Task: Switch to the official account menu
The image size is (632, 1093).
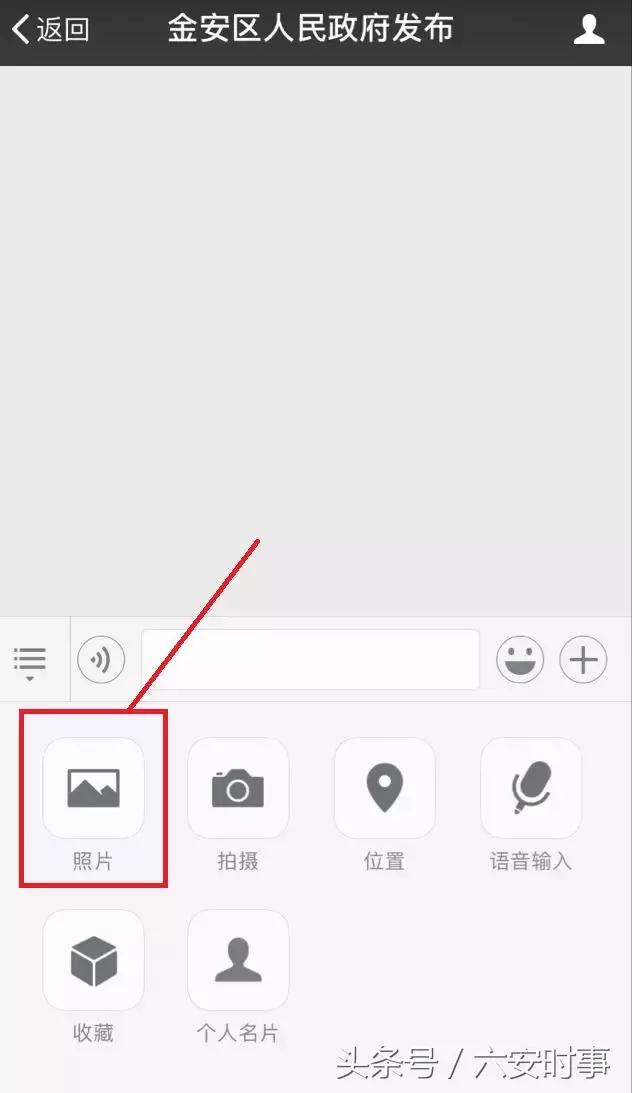Action: coord(30,661)
